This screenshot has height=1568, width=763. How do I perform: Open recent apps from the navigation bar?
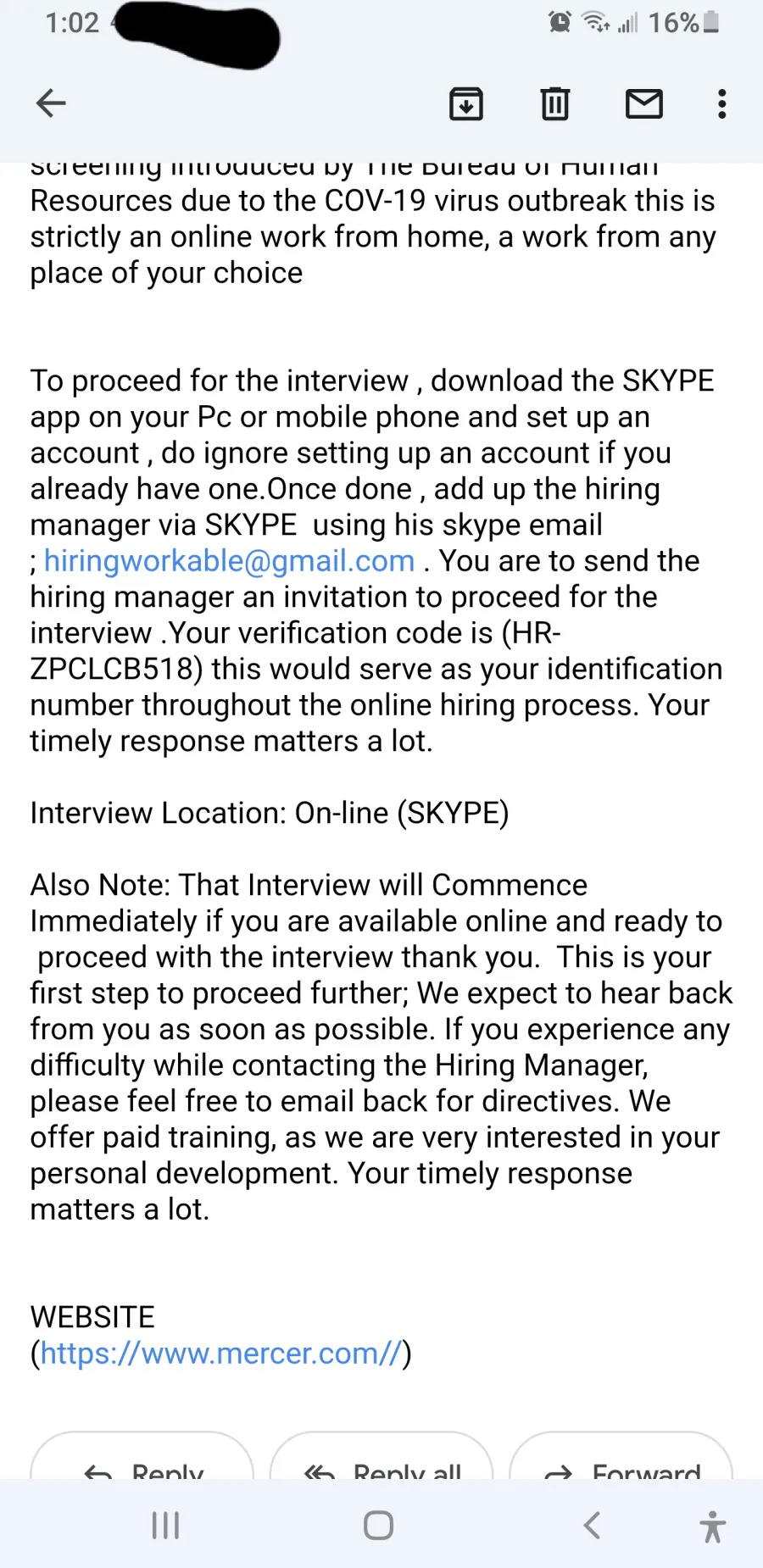click(x=165, y=1526)
